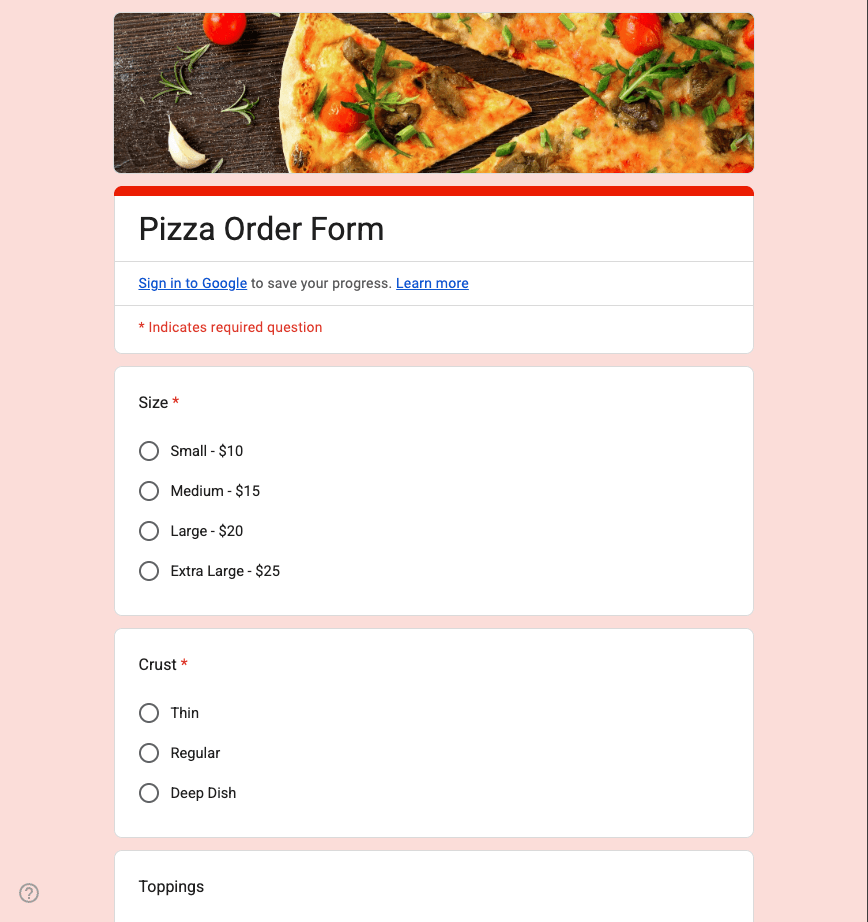The image size is (868, 922).
Task: Click the red asterisk next to Crust
Action: [183, 664]
